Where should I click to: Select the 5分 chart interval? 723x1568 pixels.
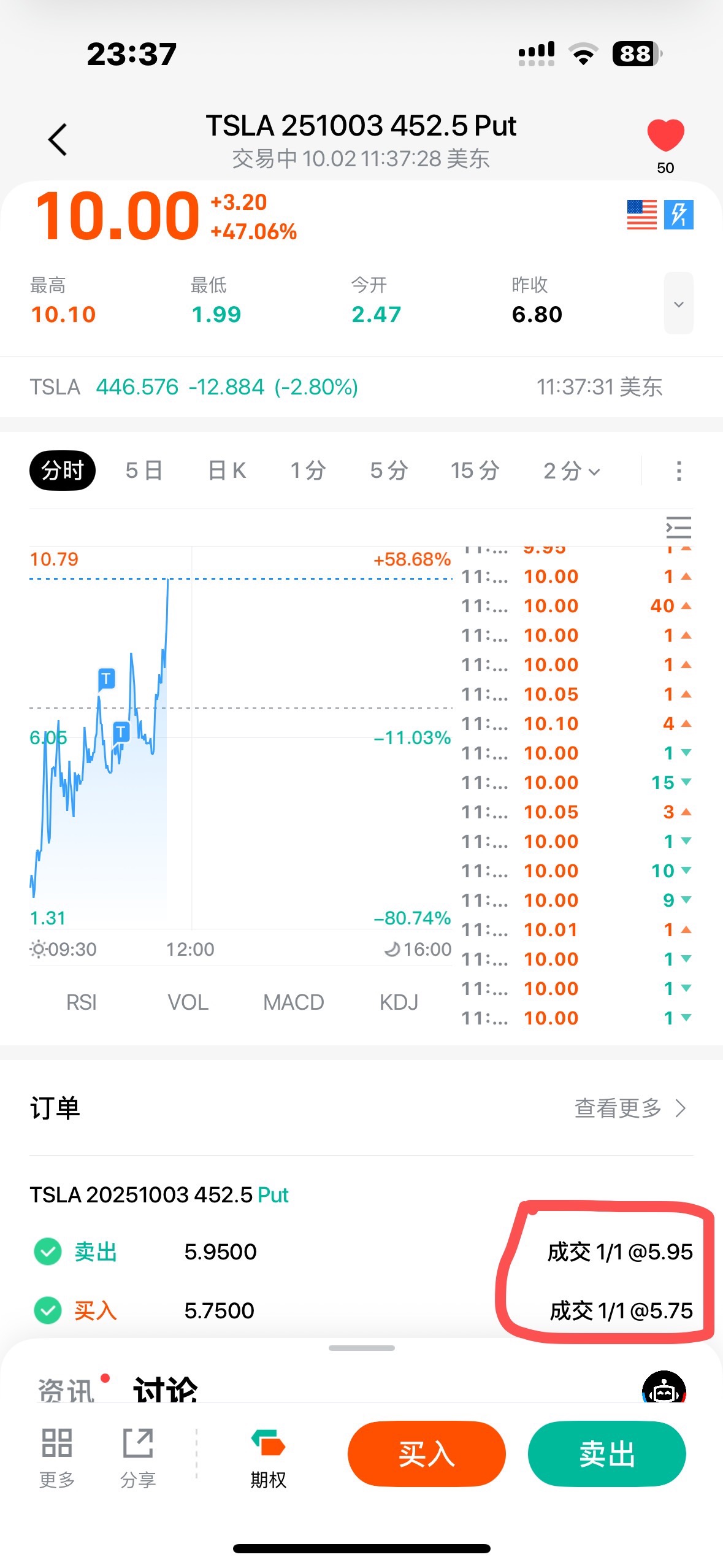click(x=389, y=471)
